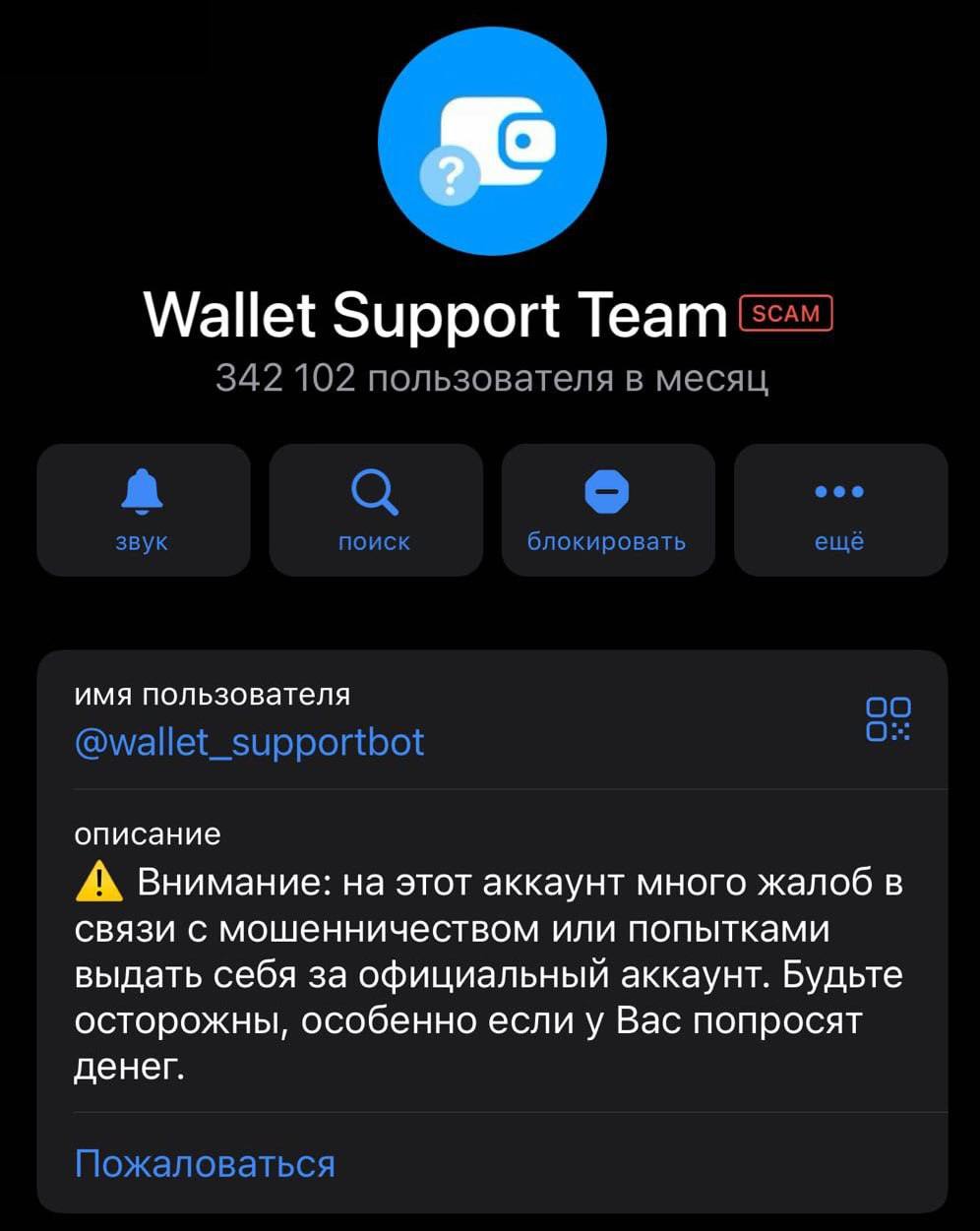
Task: Open поиск to search in chat
Action: pos(375,510)
